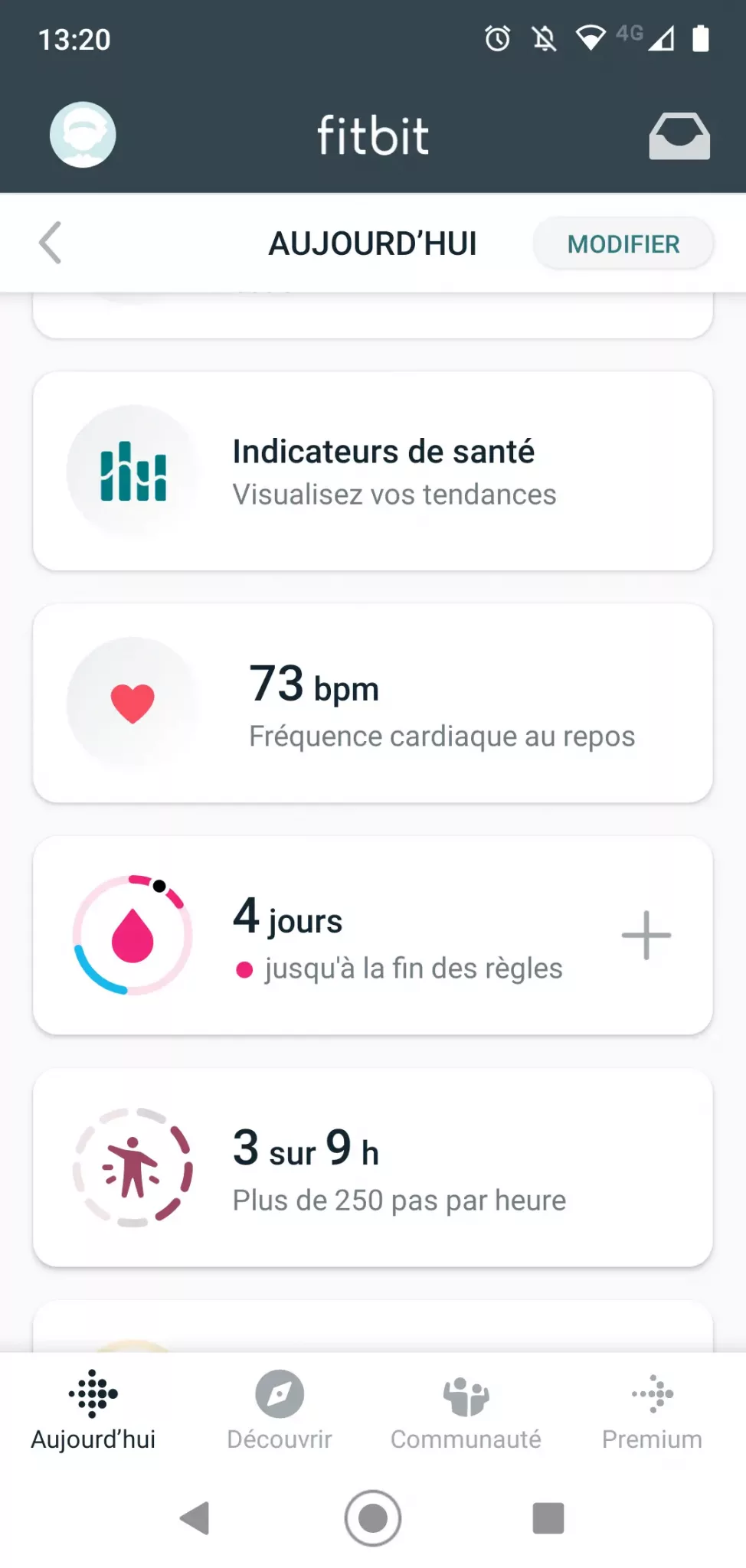Add a cycle entry with the plus icon
The height and width of the screenshot is (1568, 746).
coord(646,935)
